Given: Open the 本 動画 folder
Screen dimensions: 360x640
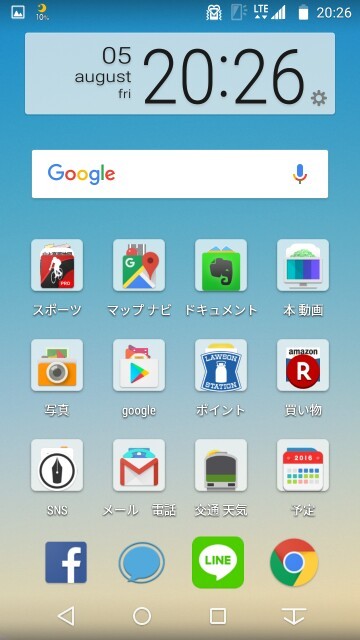Looking at the screenshot, I should (x=303, y=265).
